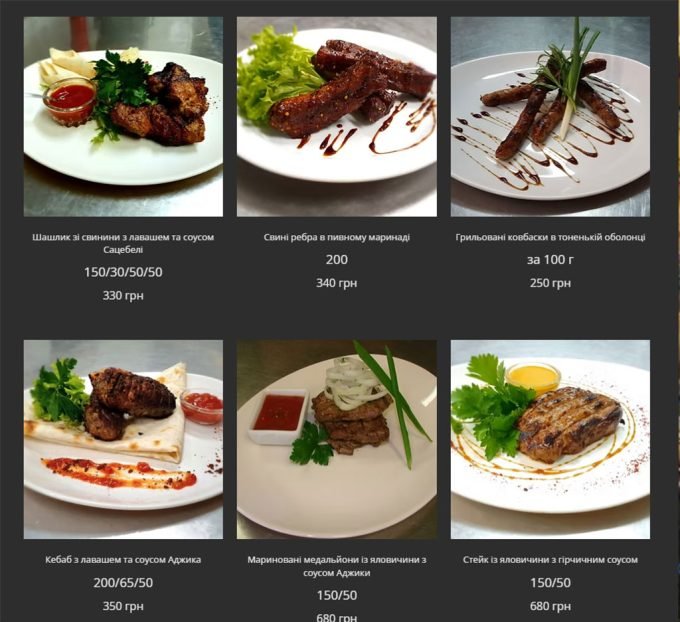Open the pork shashlik with lavash photo
Image resolution: width=680 pixels, height=622 pixels.
point(123,116)
